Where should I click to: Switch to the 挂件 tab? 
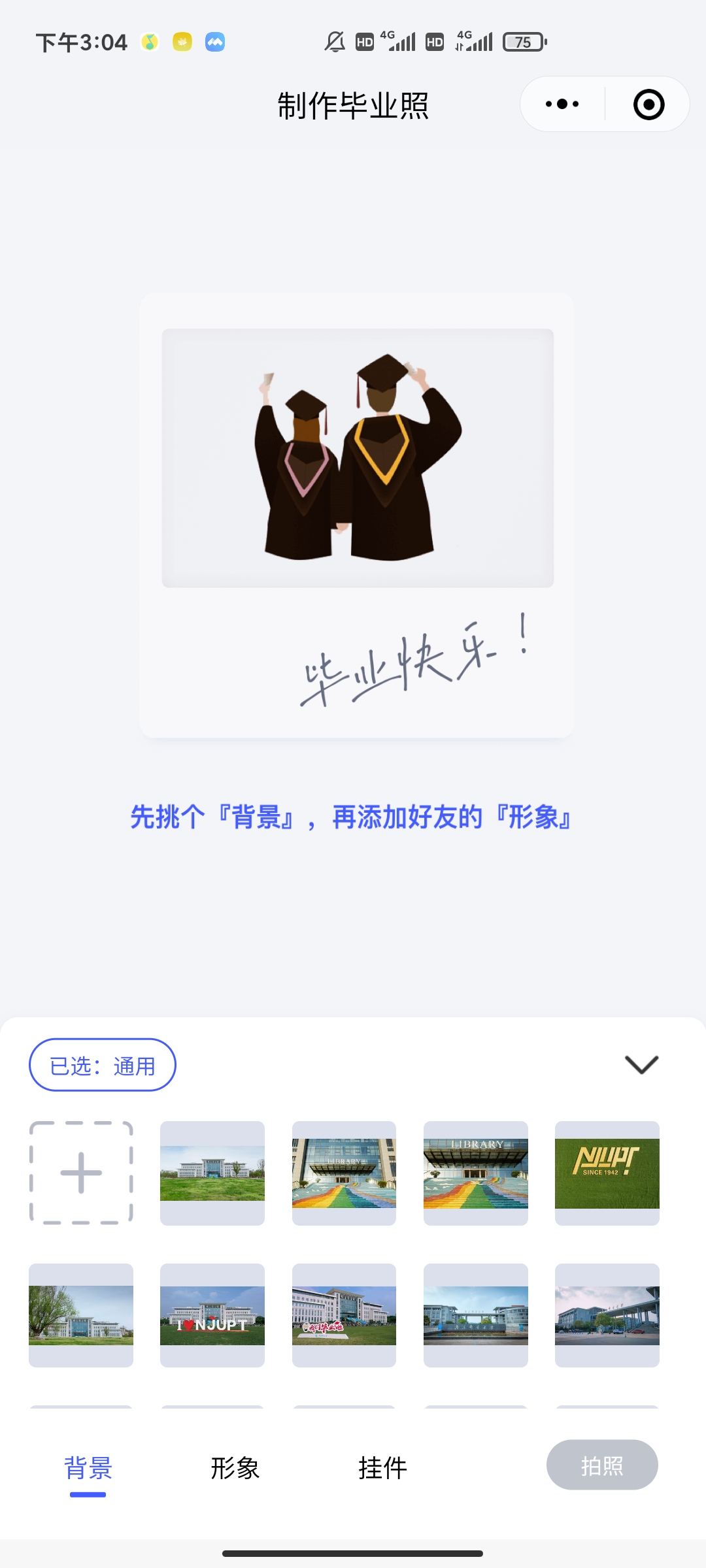[383, 1468]
